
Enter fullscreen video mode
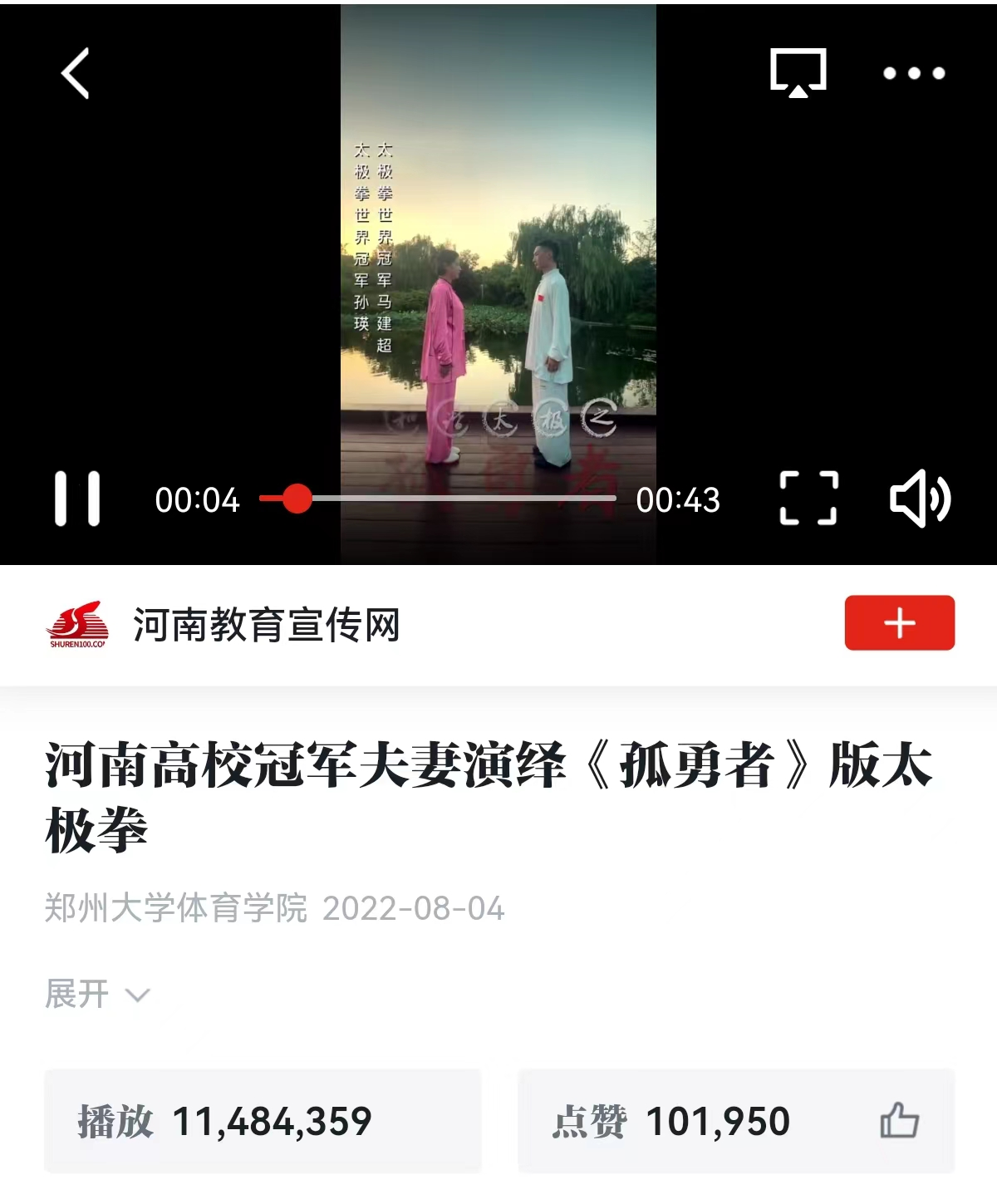coord(808,499)
